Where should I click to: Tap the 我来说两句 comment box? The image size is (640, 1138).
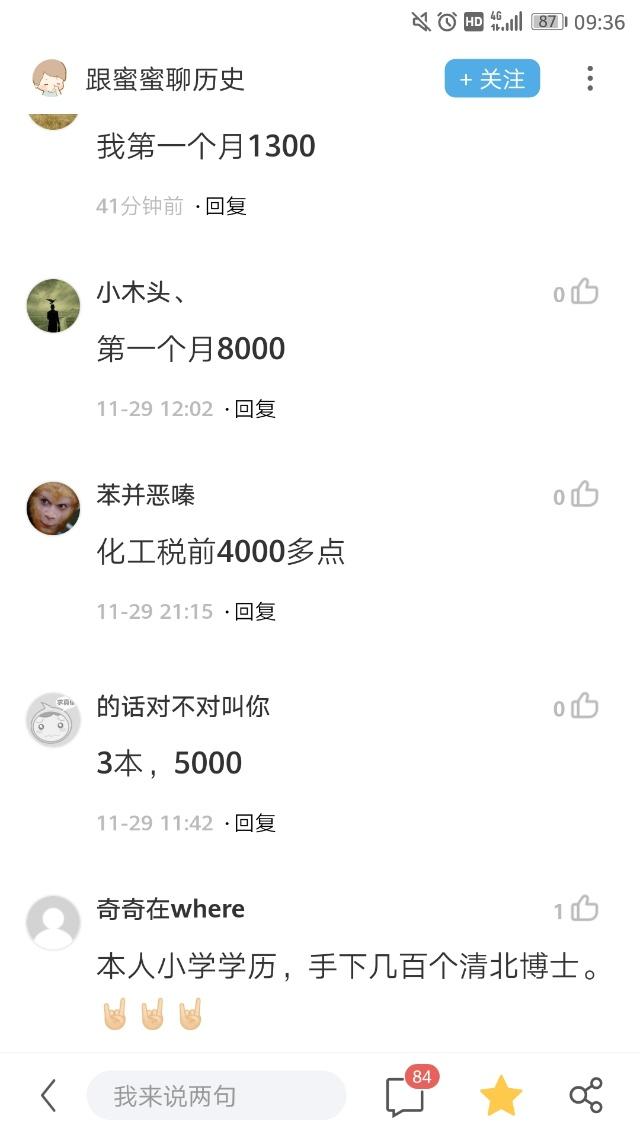(x=216, y=1096)
